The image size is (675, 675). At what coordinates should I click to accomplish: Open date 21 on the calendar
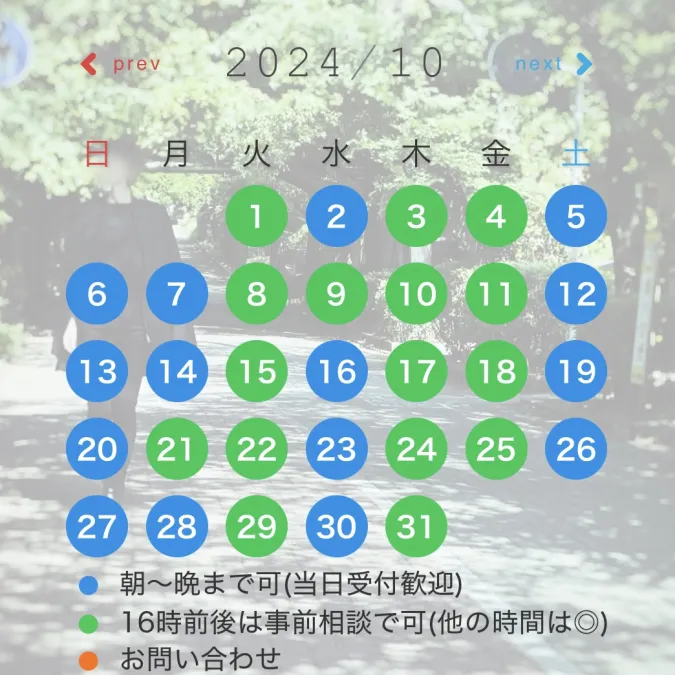pos(177,449)
